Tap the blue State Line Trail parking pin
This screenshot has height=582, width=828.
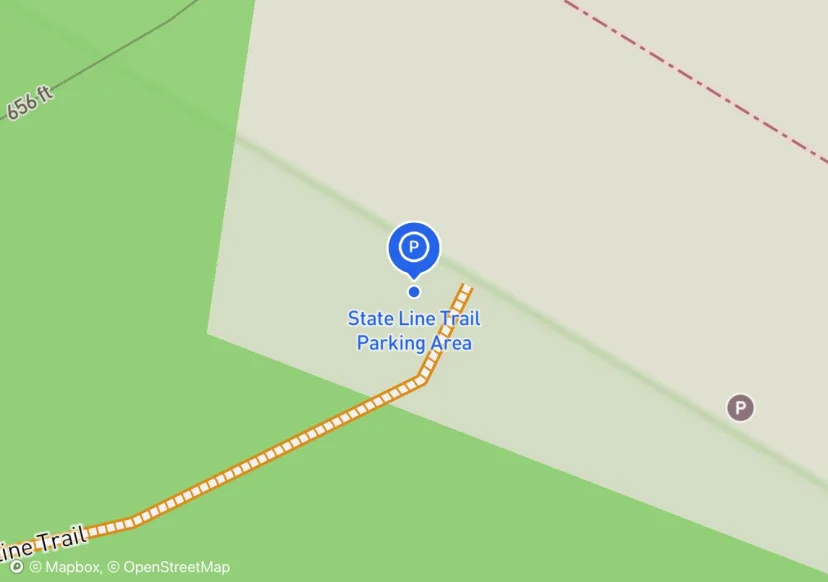[x=413, y=246]
